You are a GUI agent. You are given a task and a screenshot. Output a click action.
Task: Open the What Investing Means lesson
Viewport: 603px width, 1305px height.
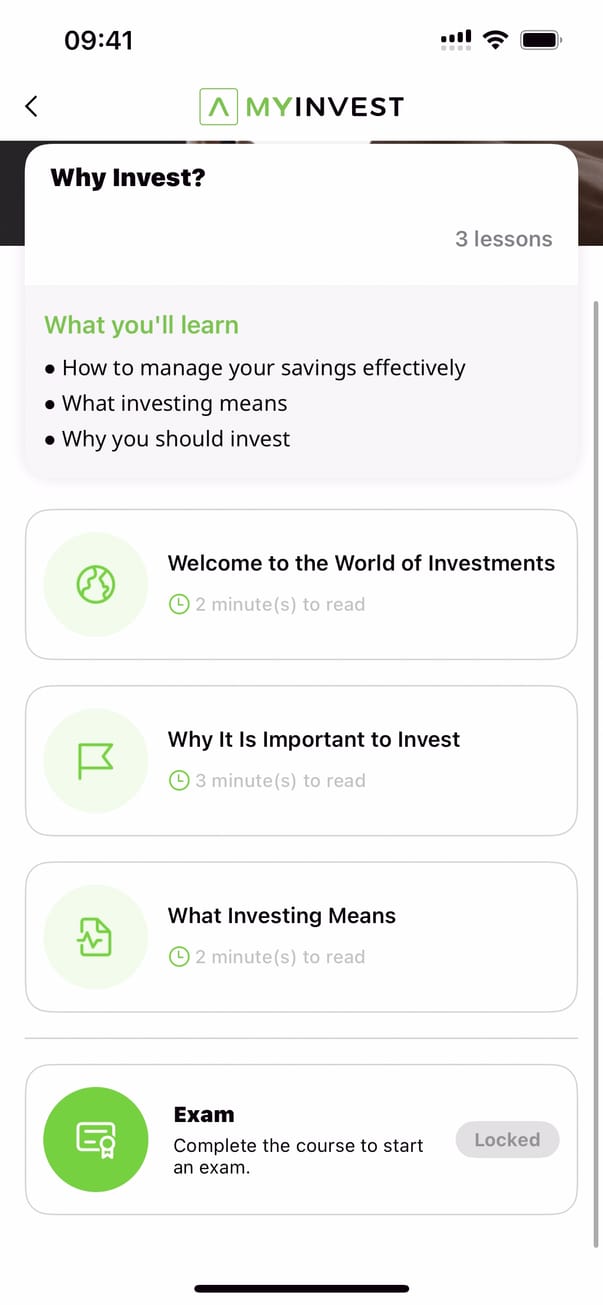coord(301,936)
